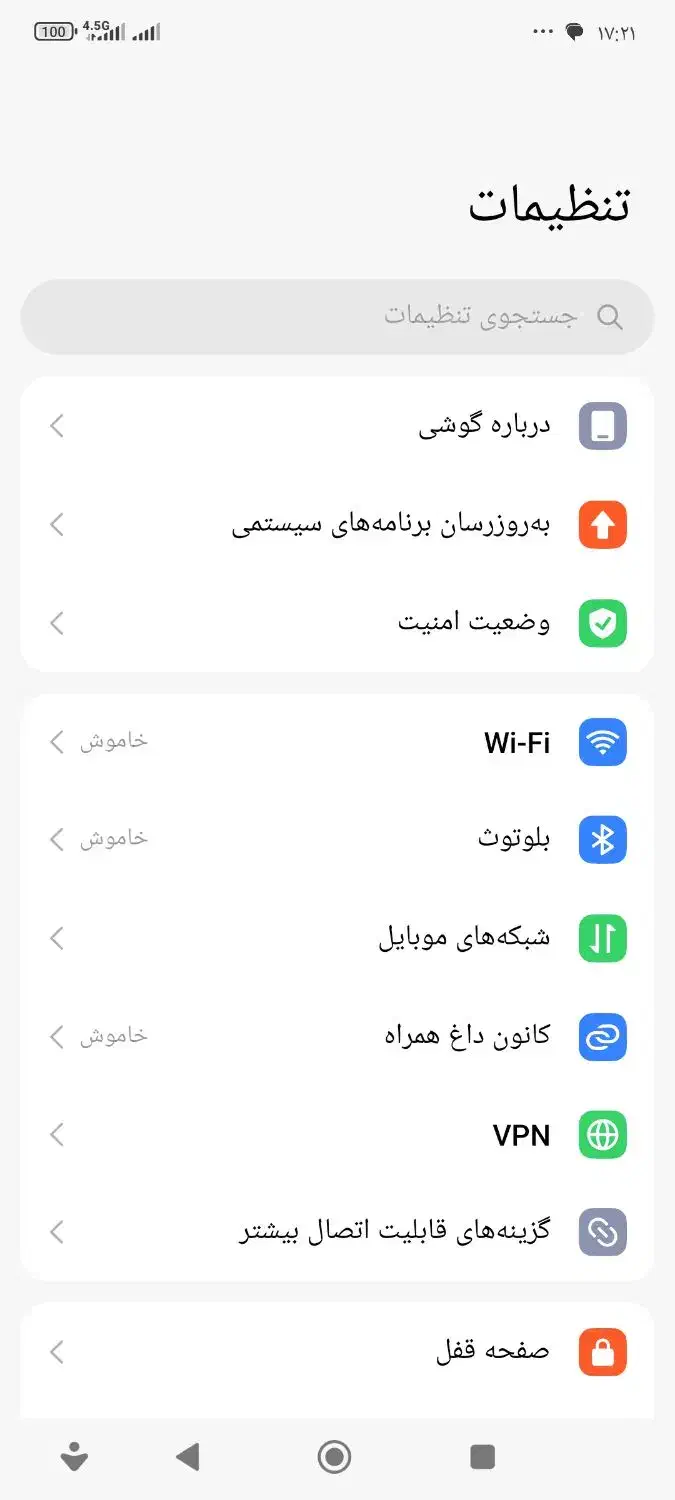Open the system apps updater row
This screenshot has height=1500, width=675.
pos(337,525)
